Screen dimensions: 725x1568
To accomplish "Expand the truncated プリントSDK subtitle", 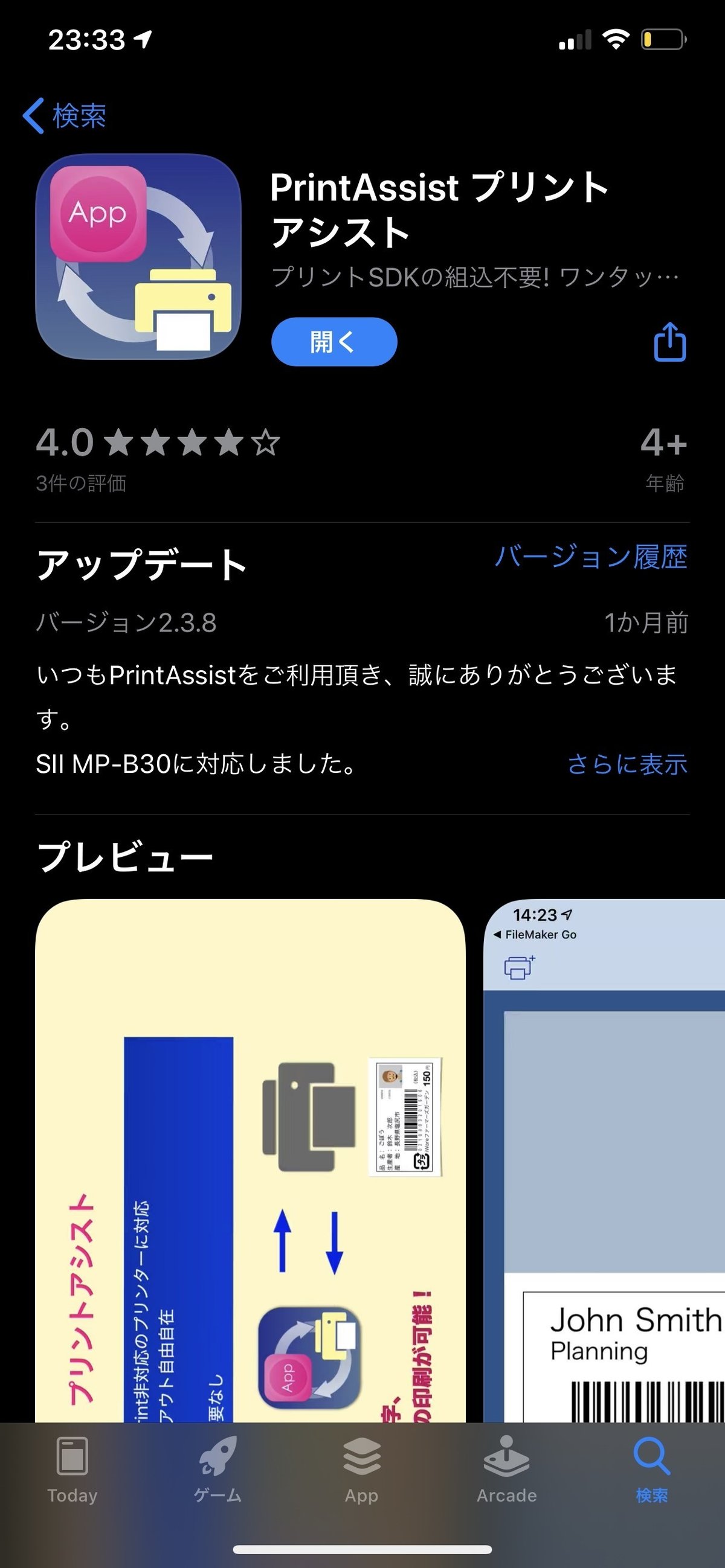I will pos(474,277).
